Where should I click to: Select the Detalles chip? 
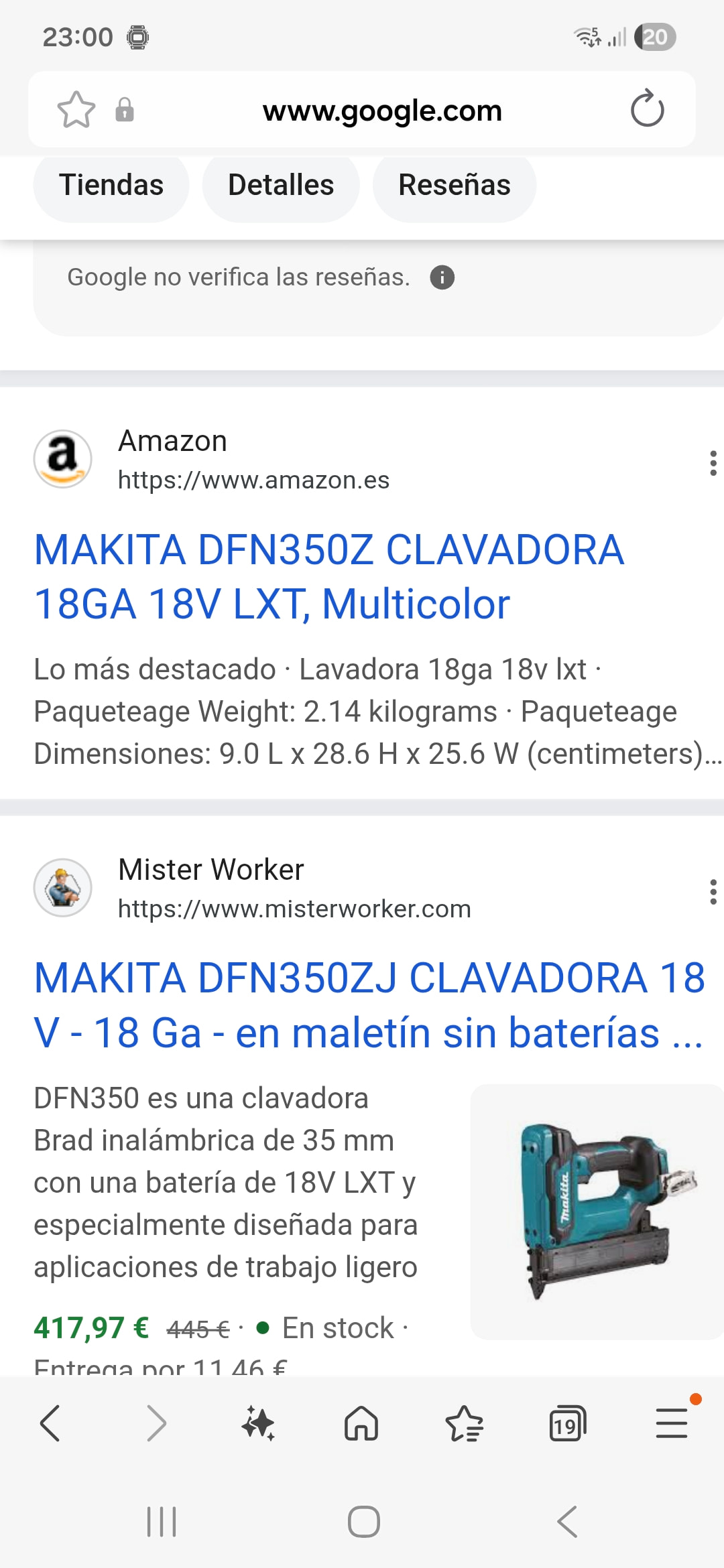point(281,186)
